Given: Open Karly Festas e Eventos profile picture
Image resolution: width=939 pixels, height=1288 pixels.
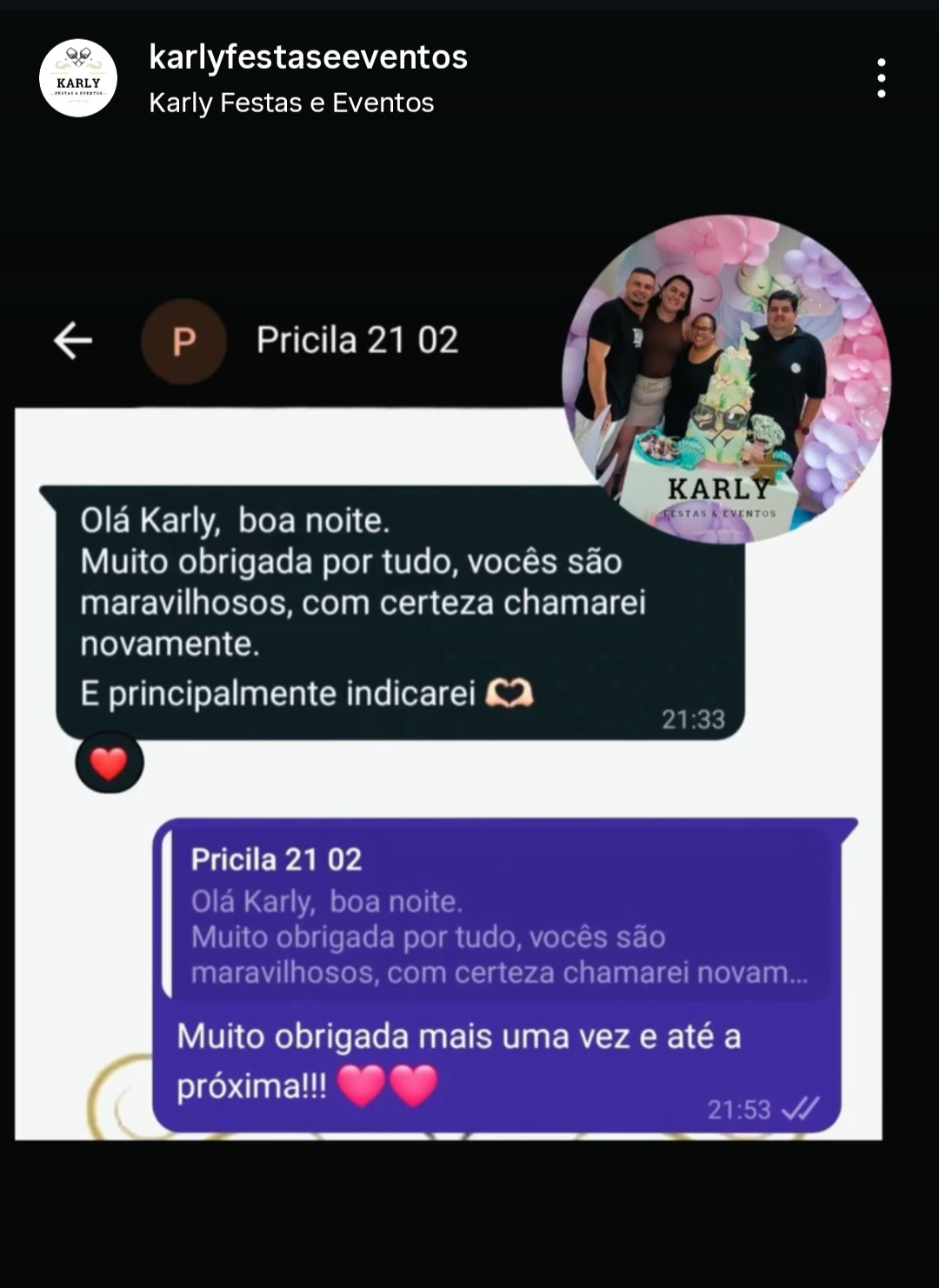Looking at the screenshot, I should pos(78,78).
